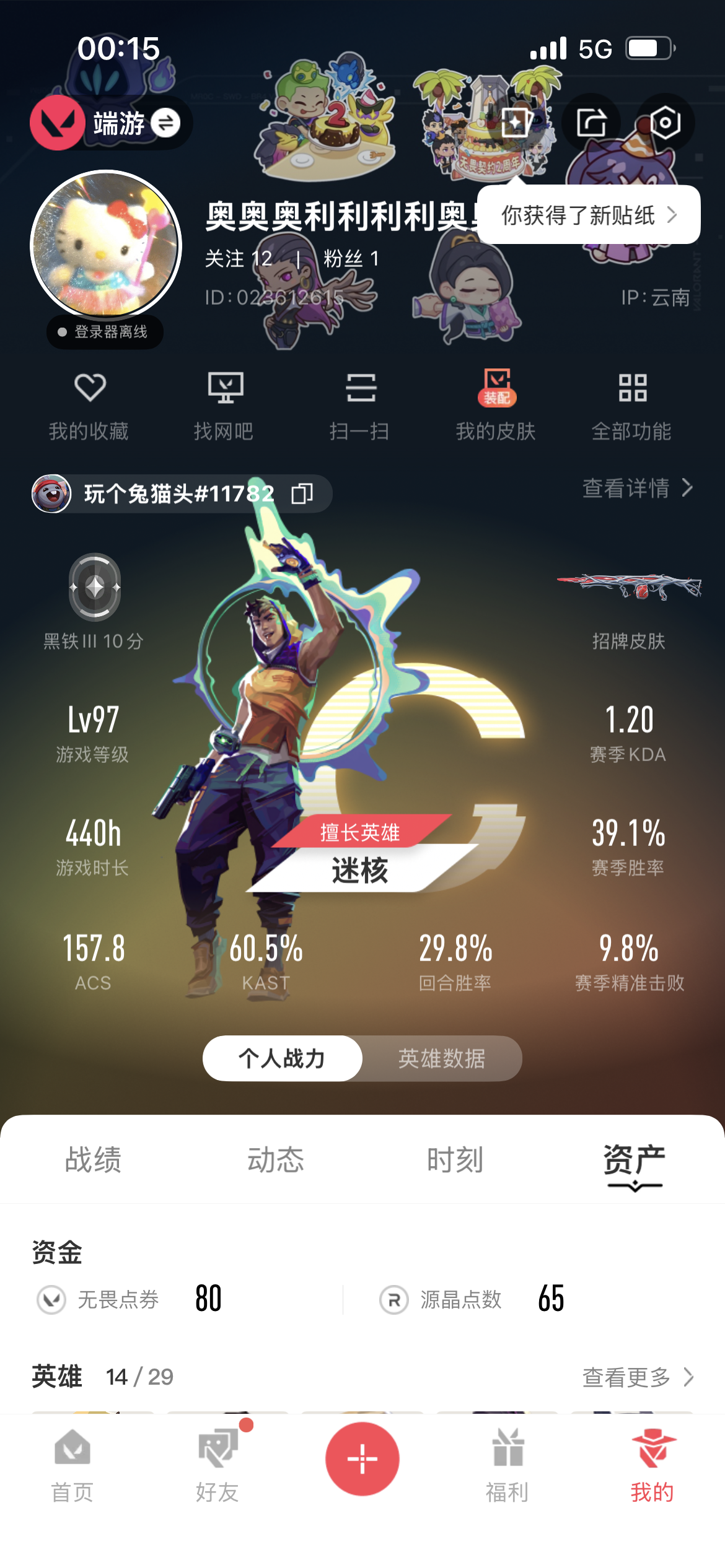The width and height of the screenshot is (725, 1568).
Task: Switch to 英雄数据 segment
Action: tap(441, 1058)
